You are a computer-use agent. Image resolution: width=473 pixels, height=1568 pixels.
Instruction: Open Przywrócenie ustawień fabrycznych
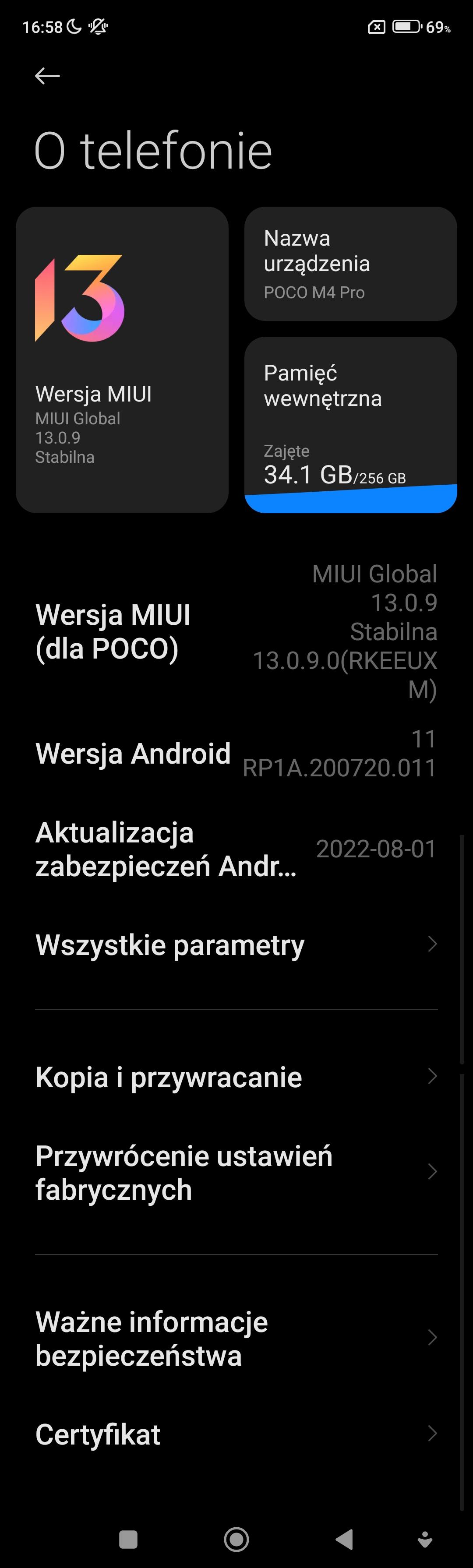tap(236, 1172)
